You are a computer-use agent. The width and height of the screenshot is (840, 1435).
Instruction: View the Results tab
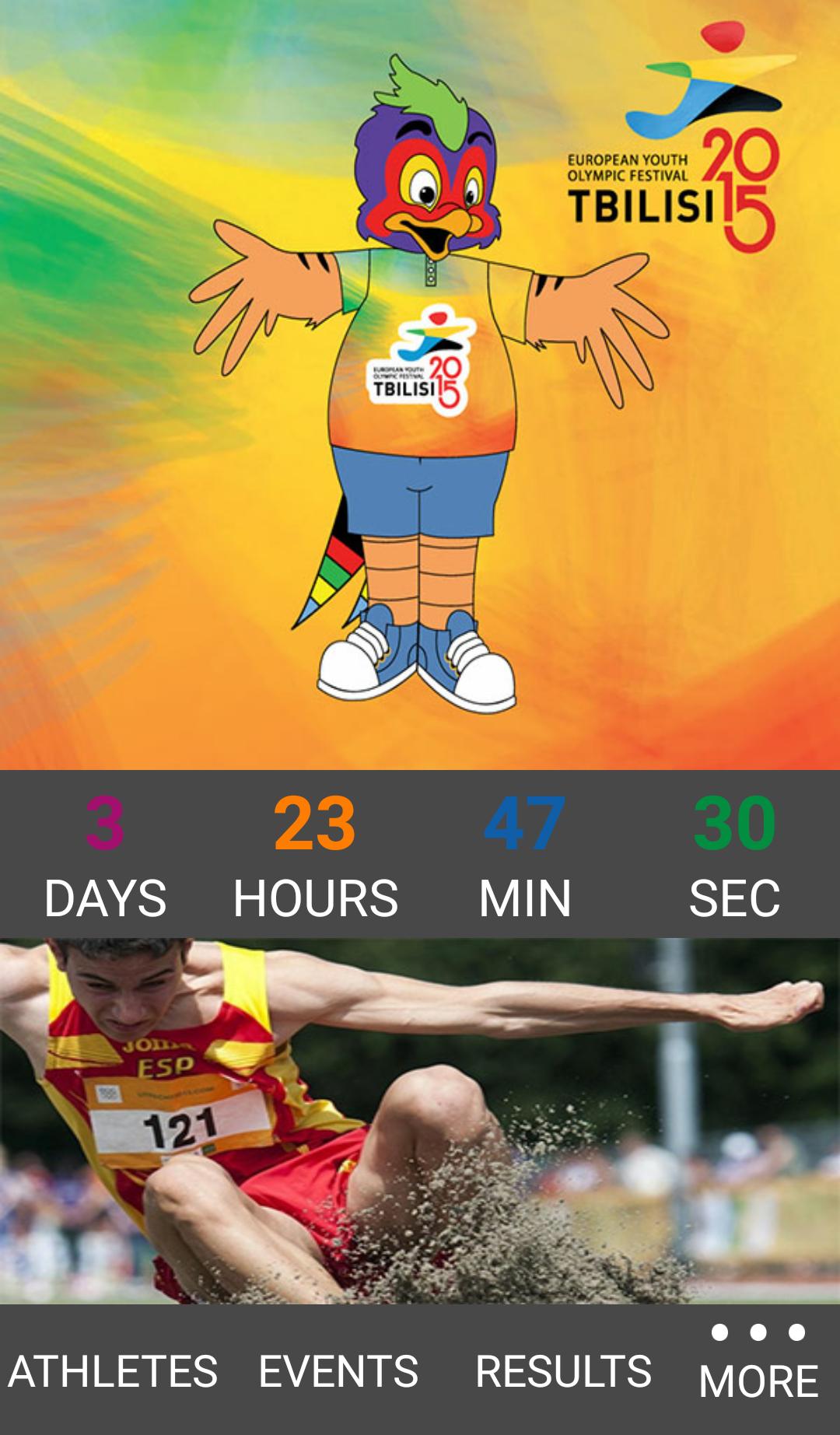click(x=563, y=1370)
